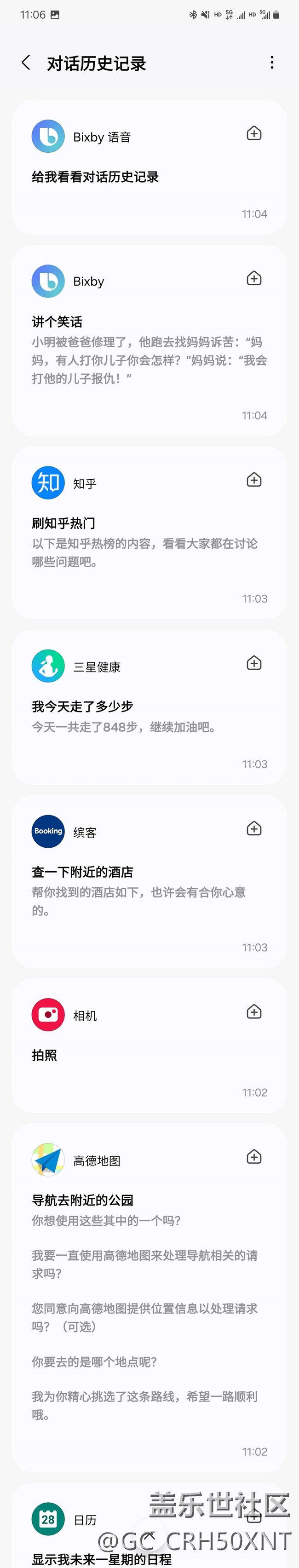Tap the plus icon on Bixby 语音 card

(x=254, y=133)
